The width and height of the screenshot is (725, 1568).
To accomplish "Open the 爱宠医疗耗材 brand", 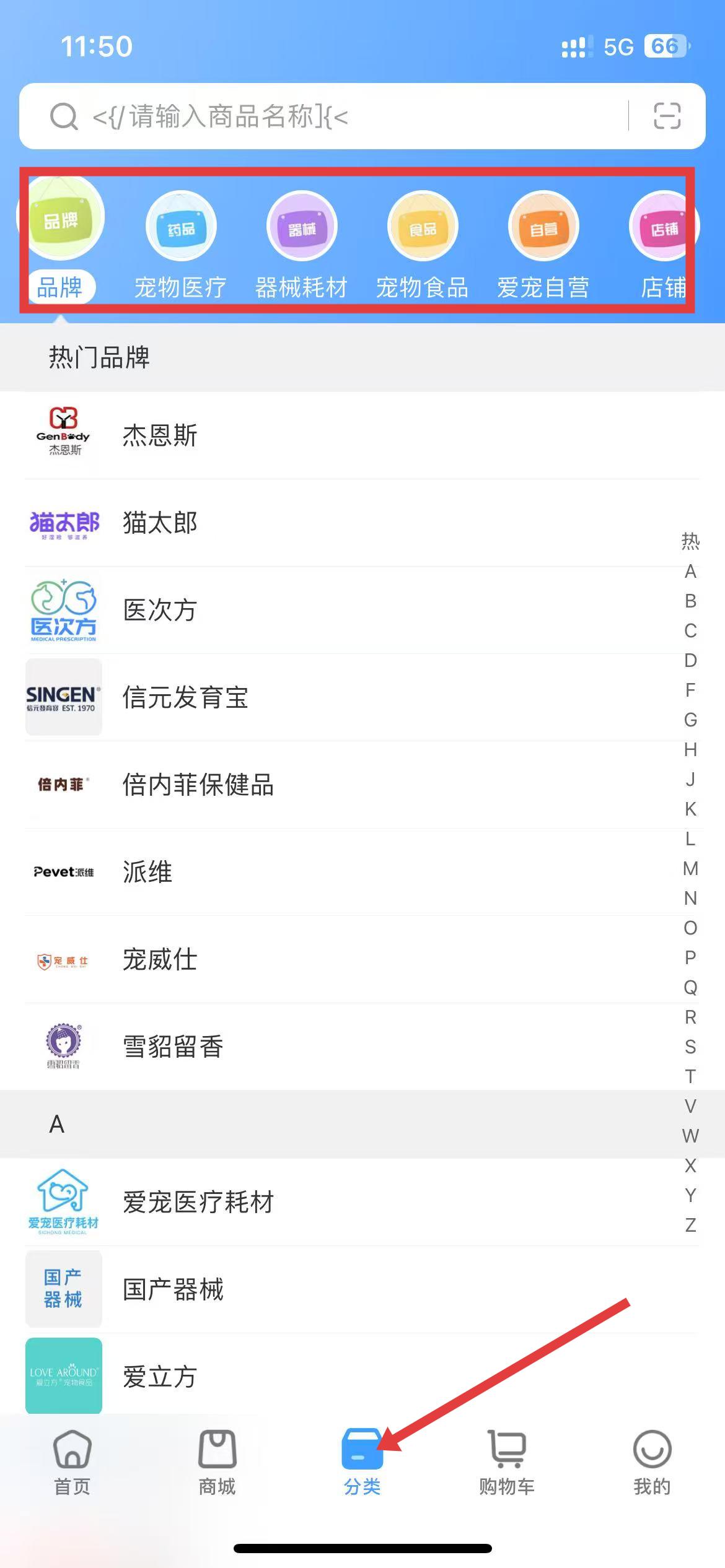I will (362, 1202).
